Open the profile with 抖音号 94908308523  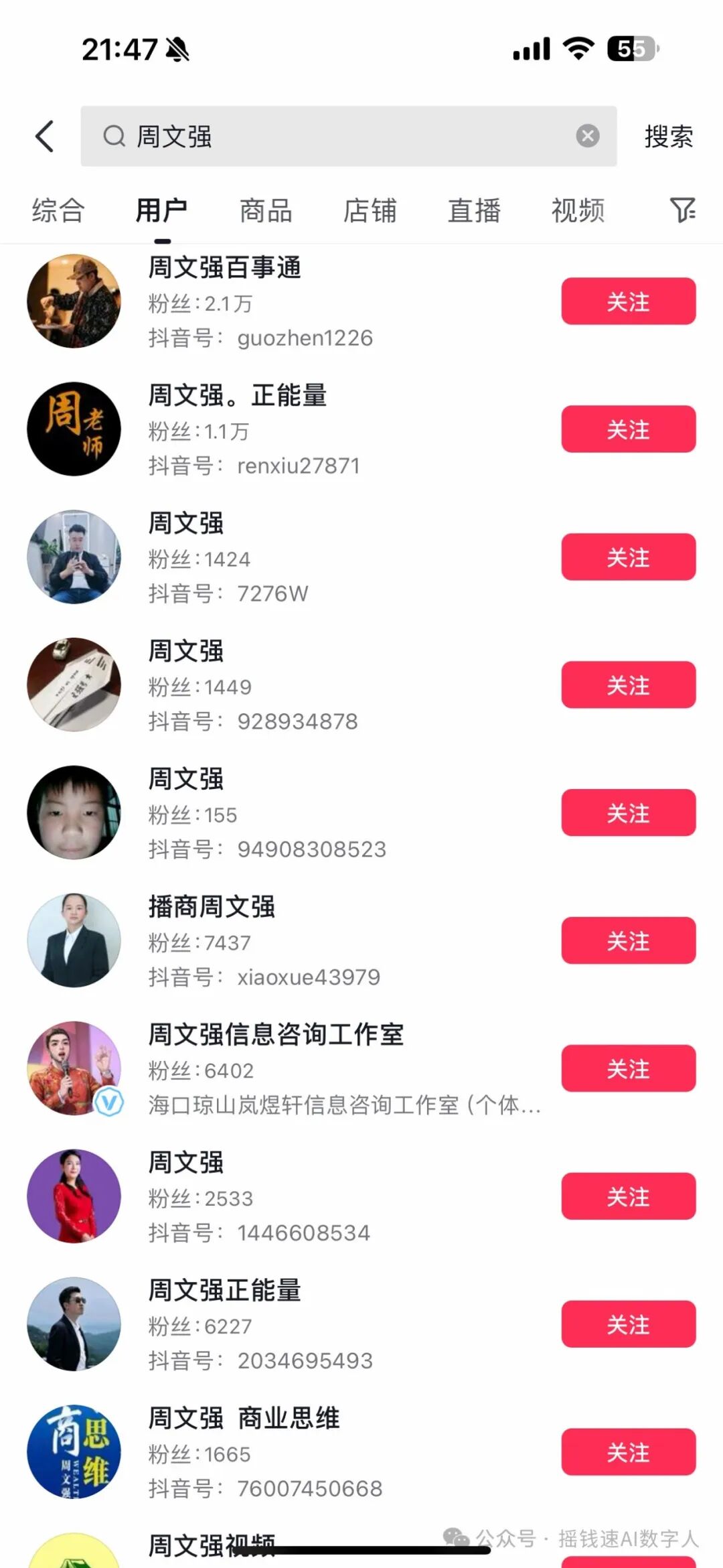(268, 813)
